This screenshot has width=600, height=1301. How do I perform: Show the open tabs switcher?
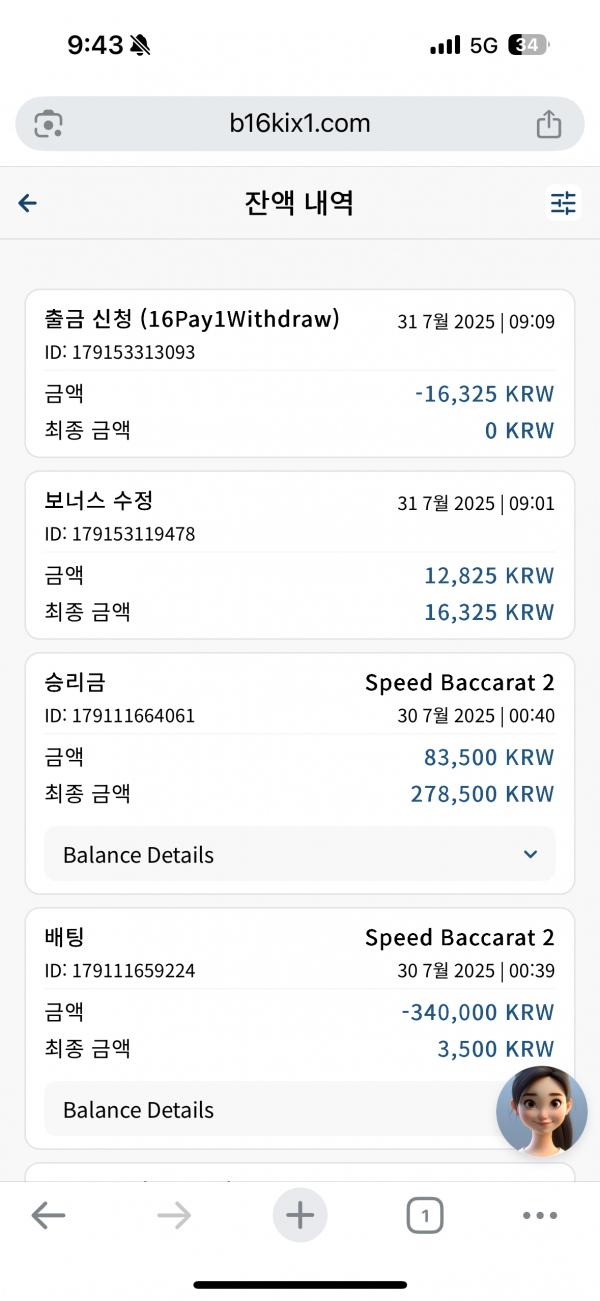click(x=425, y=1216)
